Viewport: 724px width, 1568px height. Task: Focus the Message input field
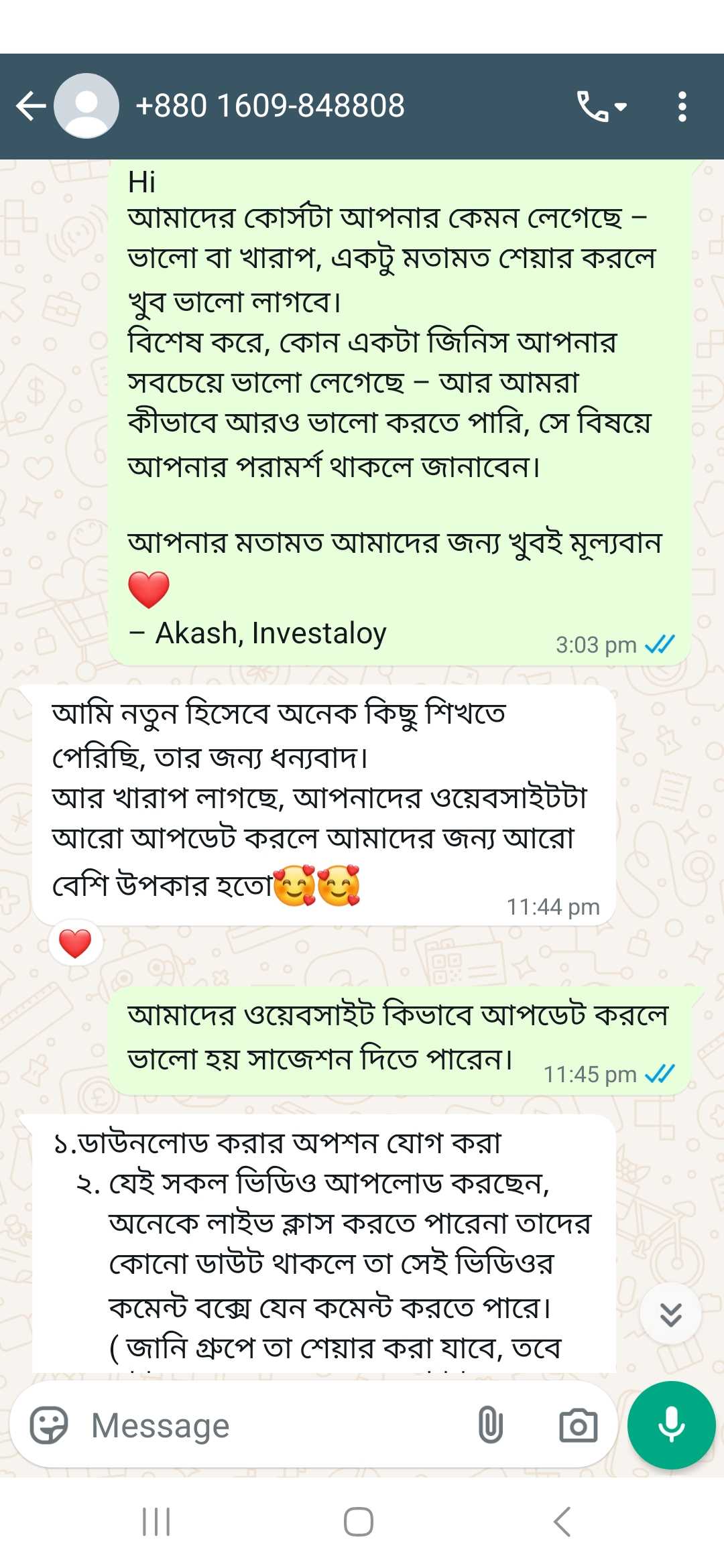pos(268,1425)
